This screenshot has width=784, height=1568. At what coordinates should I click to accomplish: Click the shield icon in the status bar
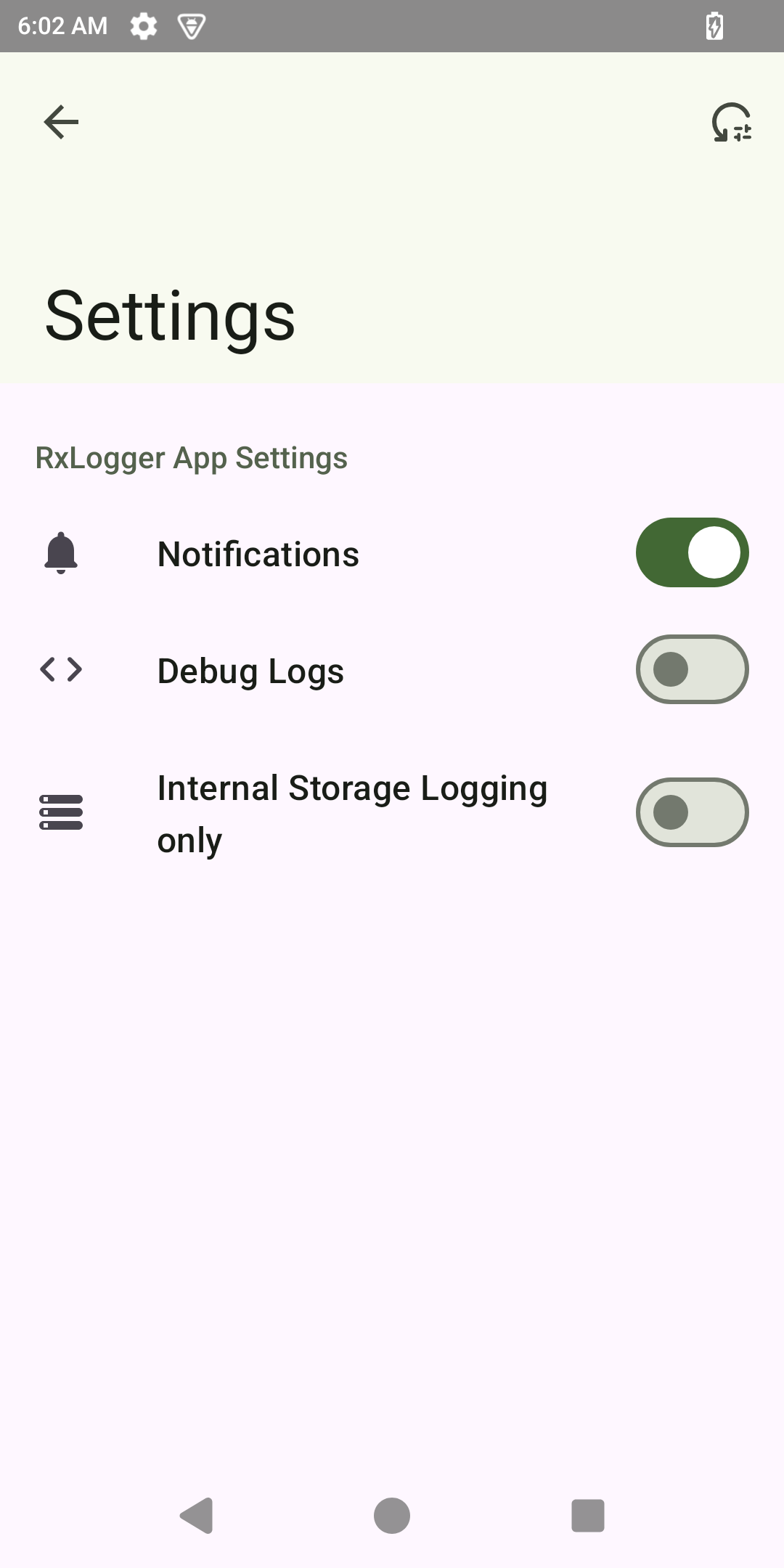[x=191, y=26]
